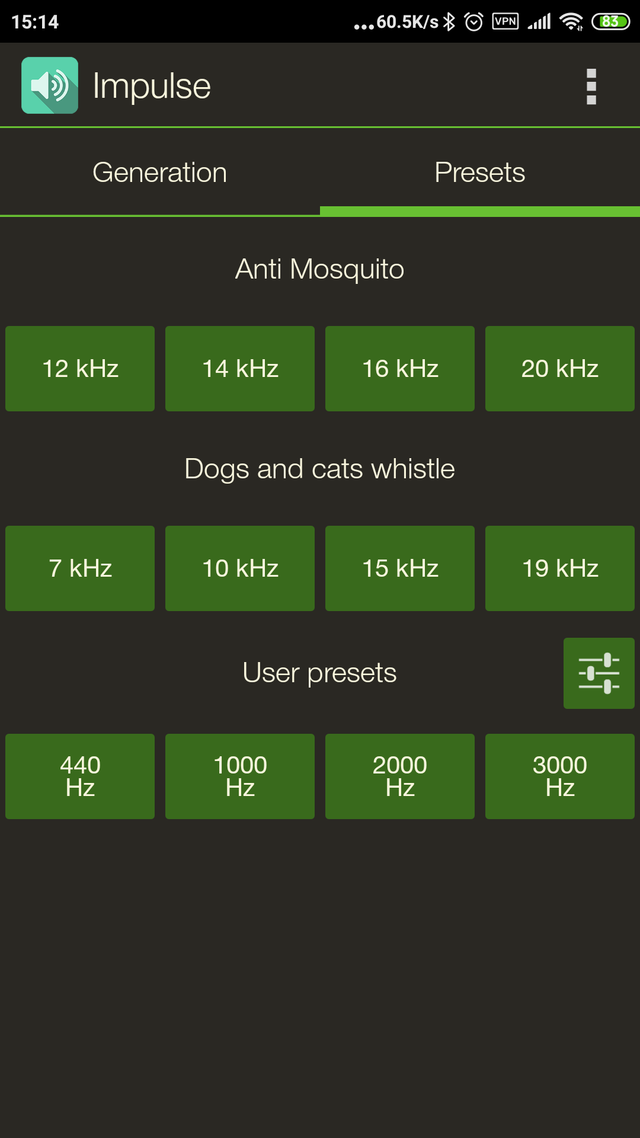This screenshot has height=1138, width=640.
Task: Select the 1000 Hz user preset
Action: pyautogui.click(x=240, y=776)
